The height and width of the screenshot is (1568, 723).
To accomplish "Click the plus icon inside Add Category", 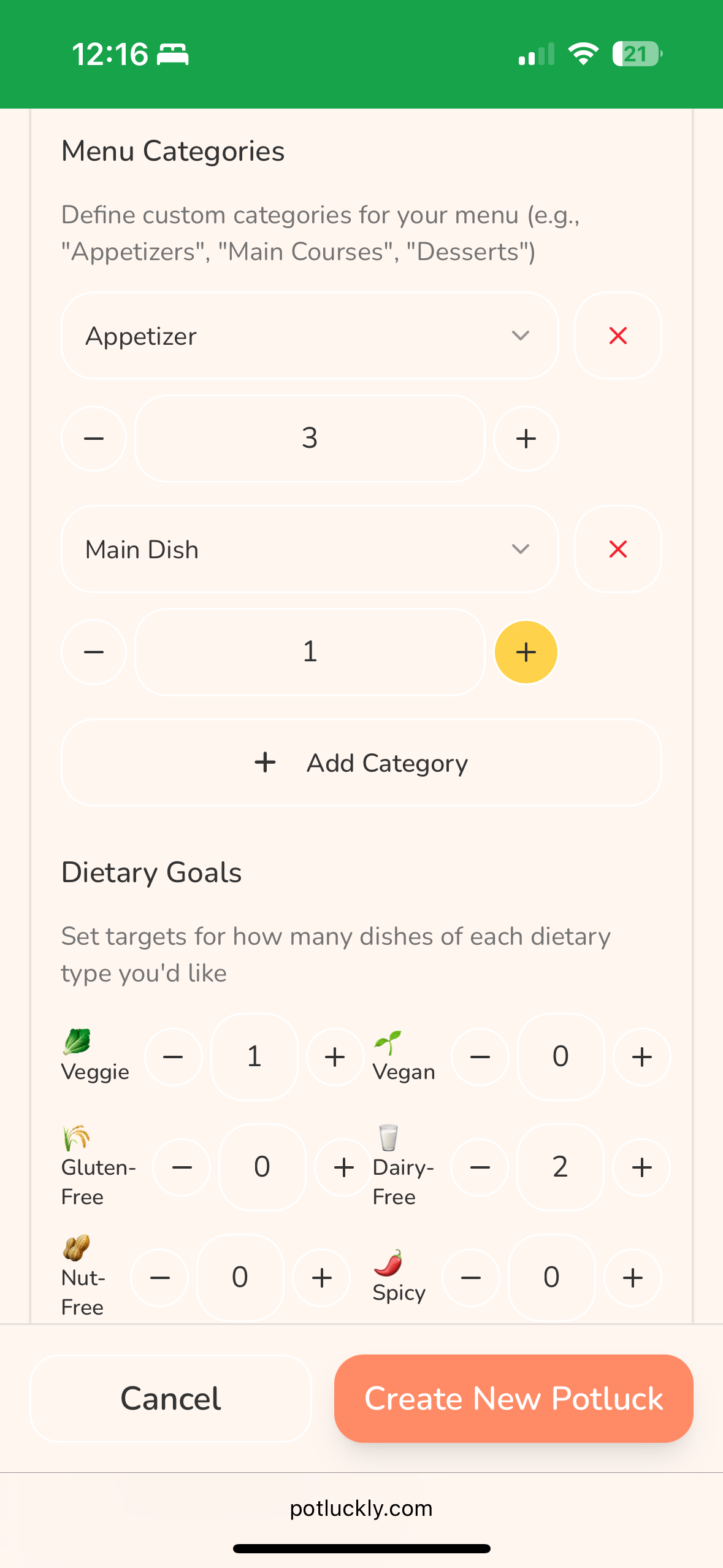I will [265, 763].
